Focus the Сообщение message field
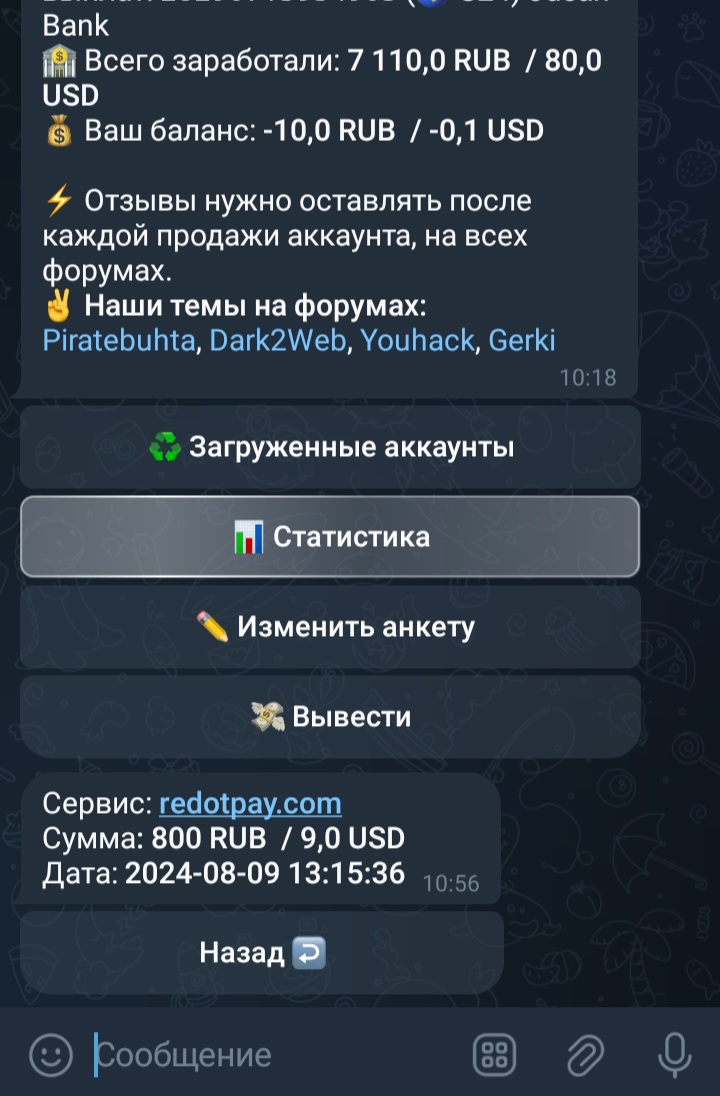This screenshot has height=1096, width=720. [x=270, y=1054]
